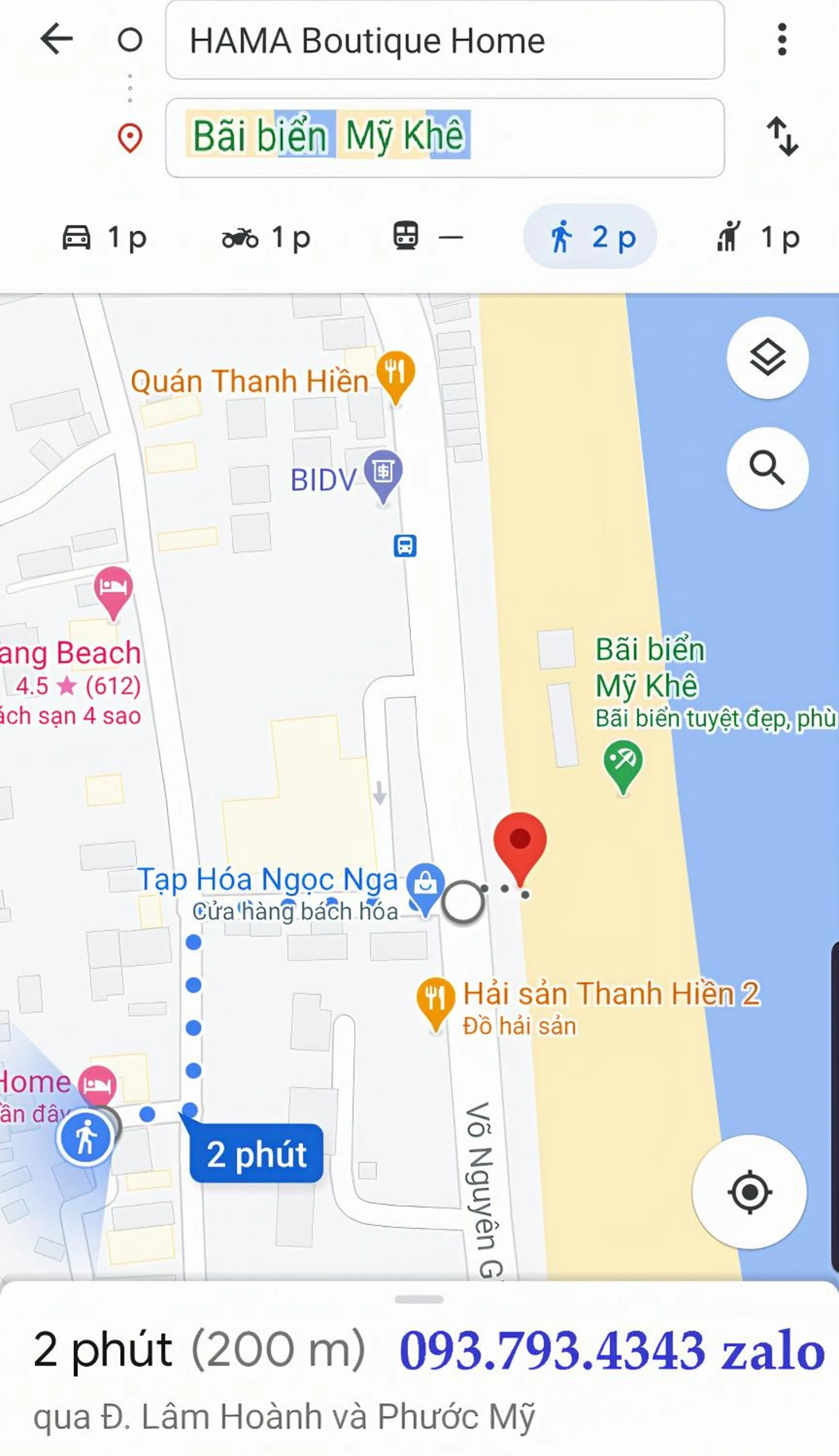Select the walking mode tab

(x=589, y=237)
